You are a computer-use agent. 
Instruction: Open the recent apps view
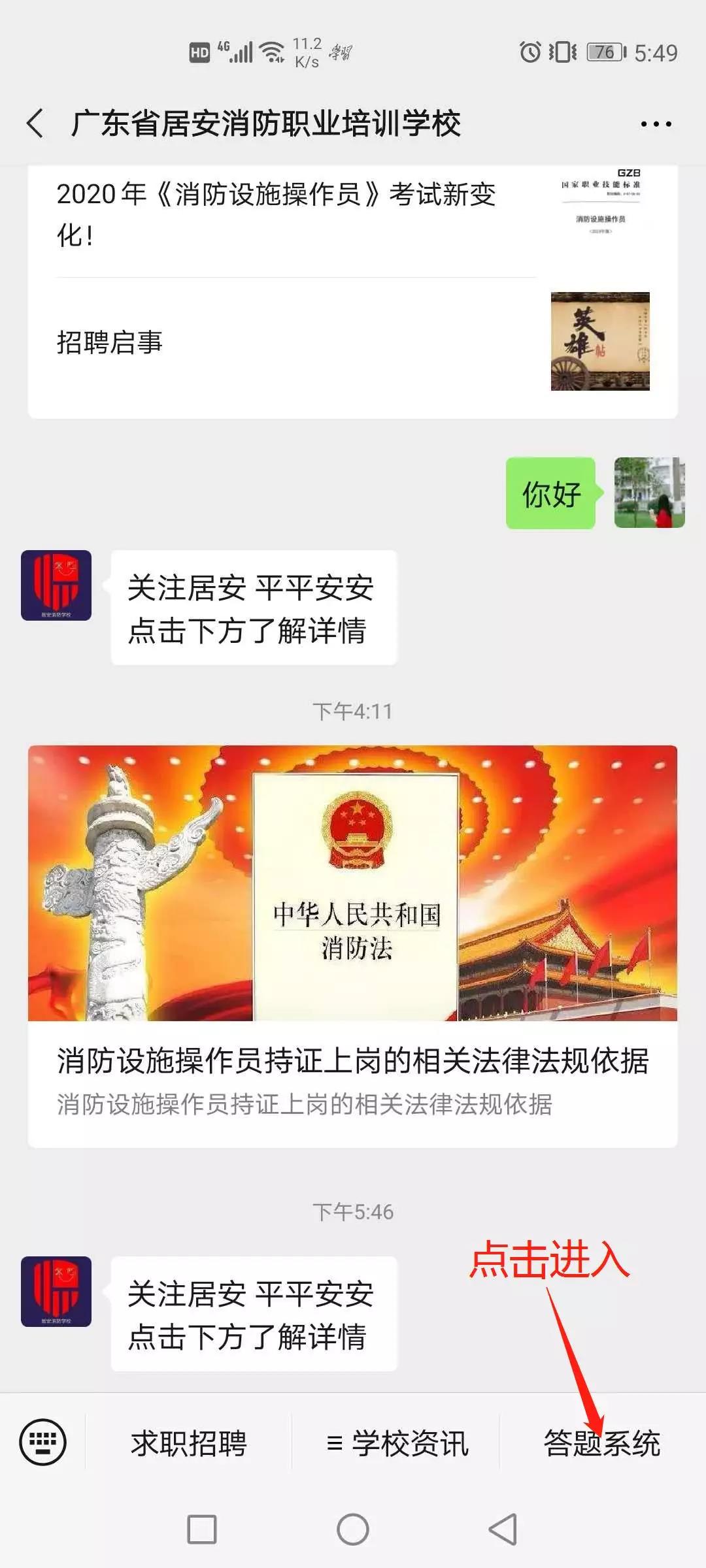202,1529
